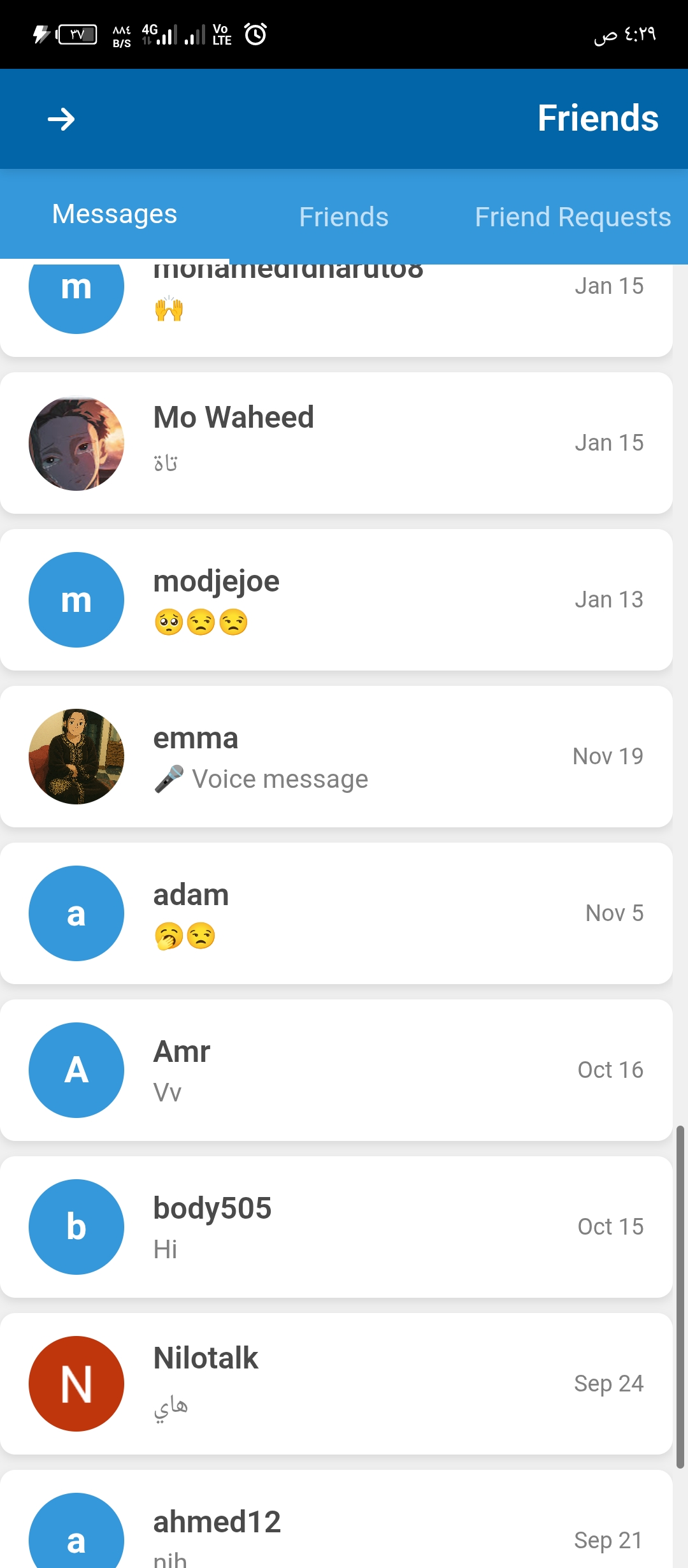
Task: Open the Friend Requests tab
Action: point(571,215)
